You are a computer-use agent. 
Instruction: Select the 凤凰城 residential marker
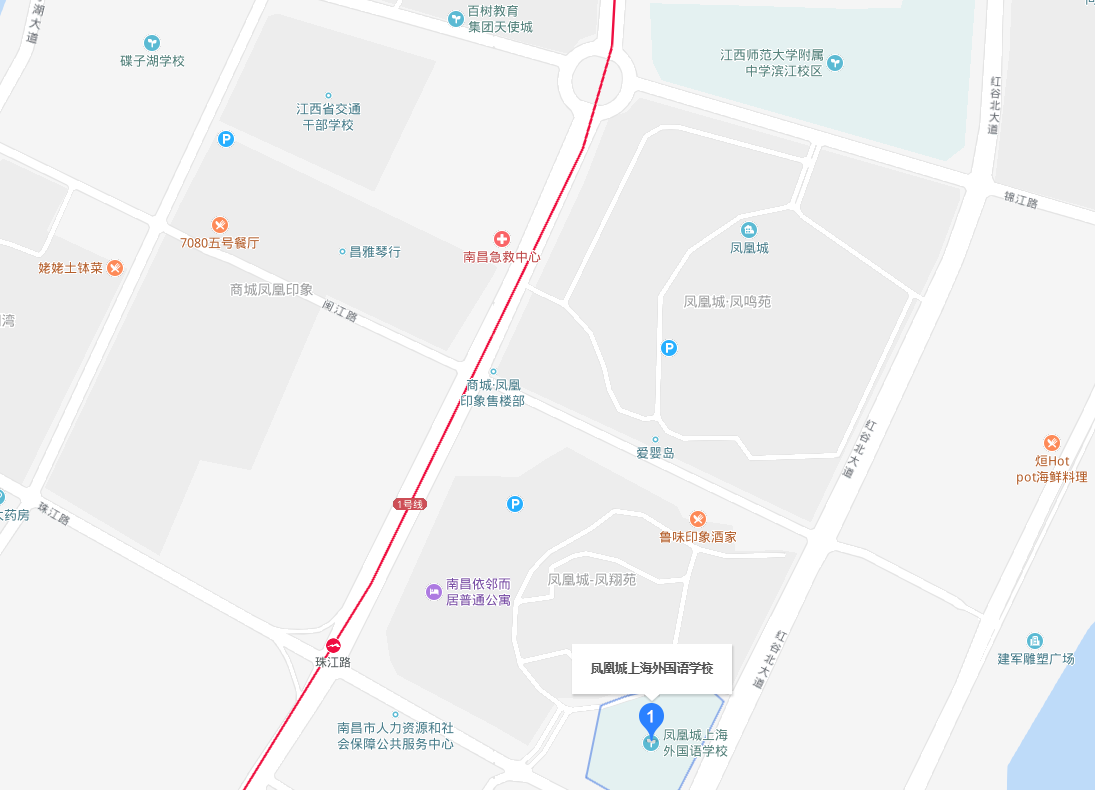749,231
